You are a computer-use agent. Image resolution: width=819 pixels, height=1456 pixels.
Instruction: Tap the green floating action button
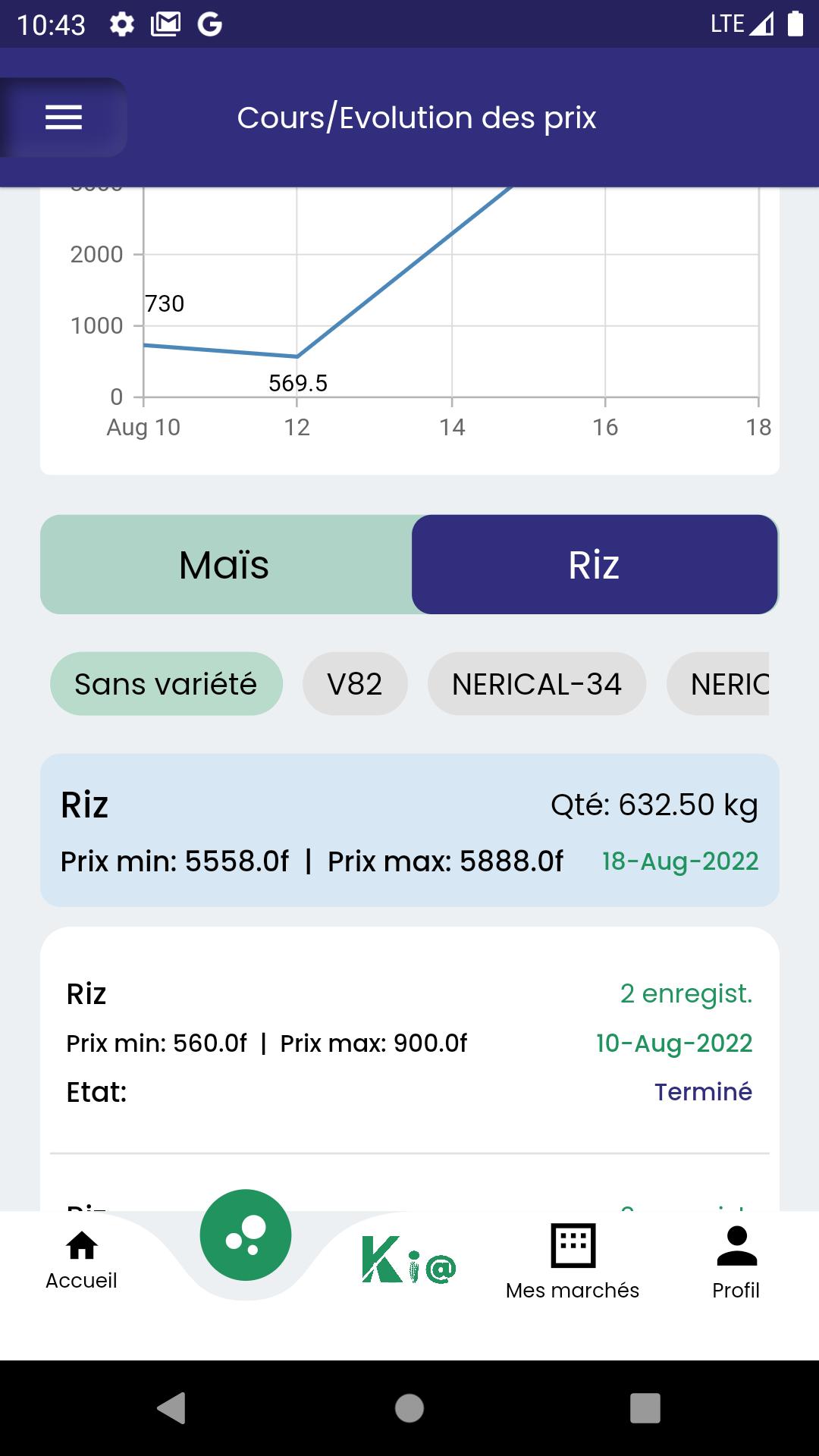pos(246,1235)
